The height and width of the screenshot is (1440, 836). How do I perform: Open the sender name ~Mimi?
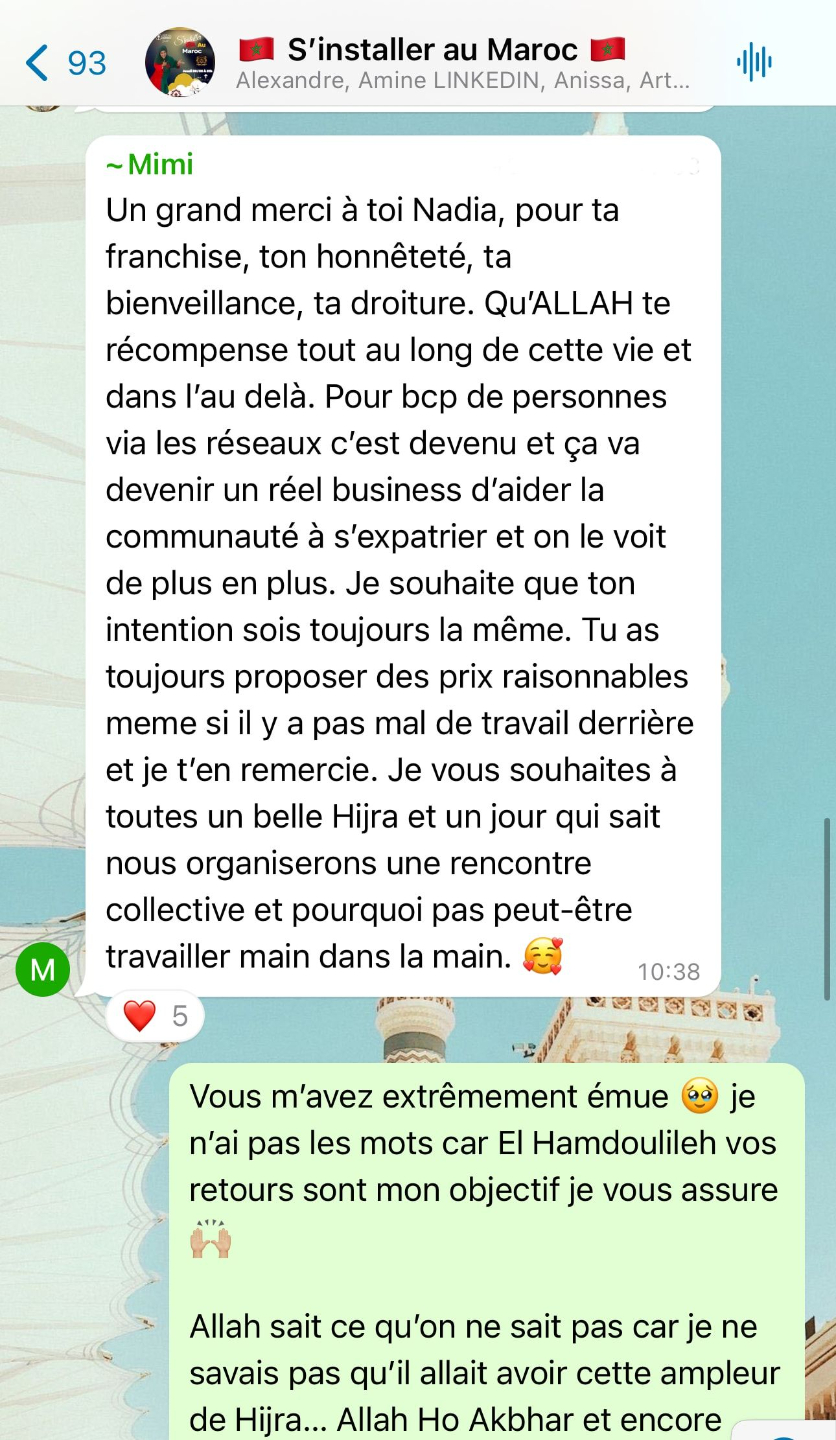click(151, 164)
